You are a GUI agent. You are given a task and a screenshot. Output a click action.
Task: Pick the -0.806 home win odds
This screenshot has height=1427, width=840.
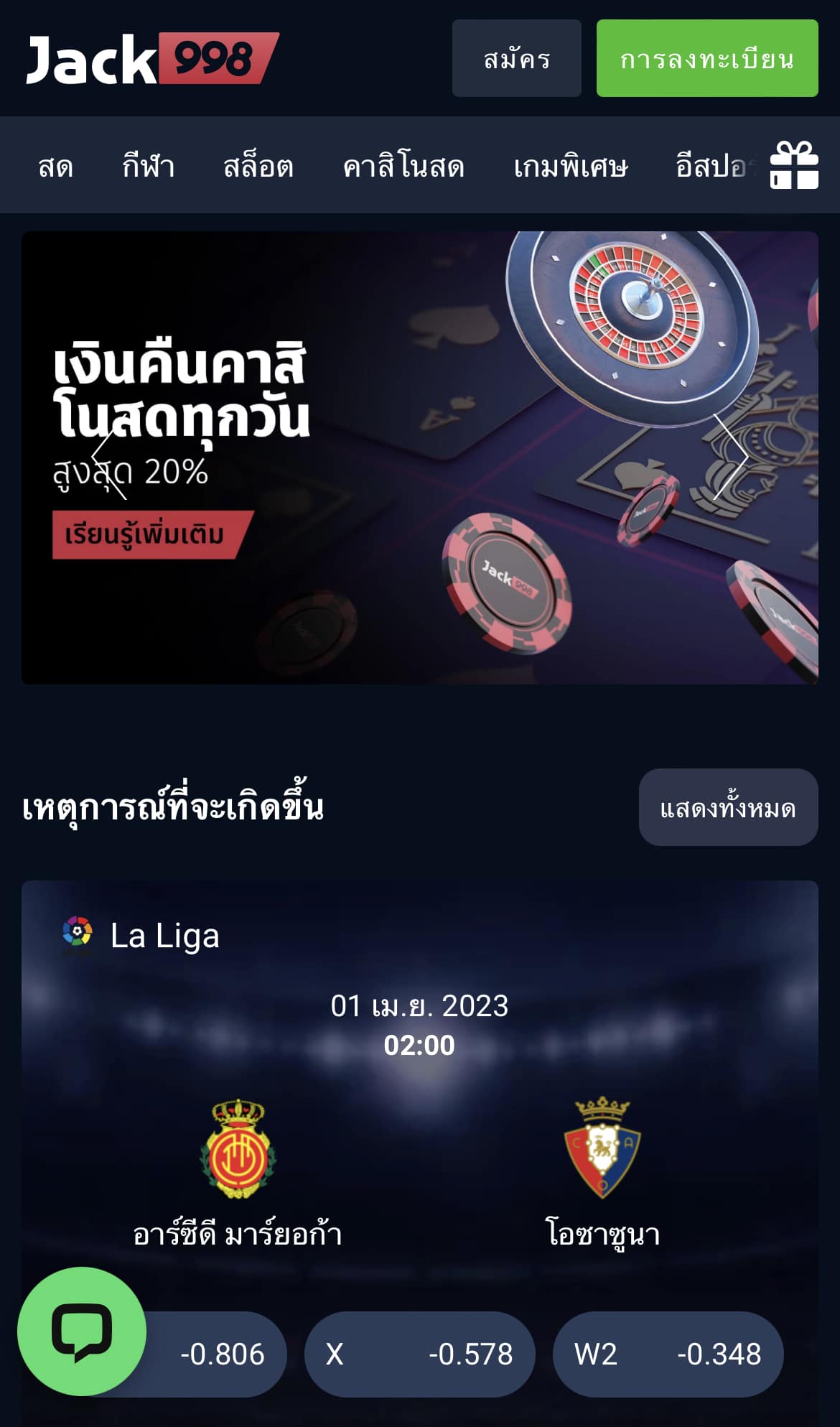215,1354
